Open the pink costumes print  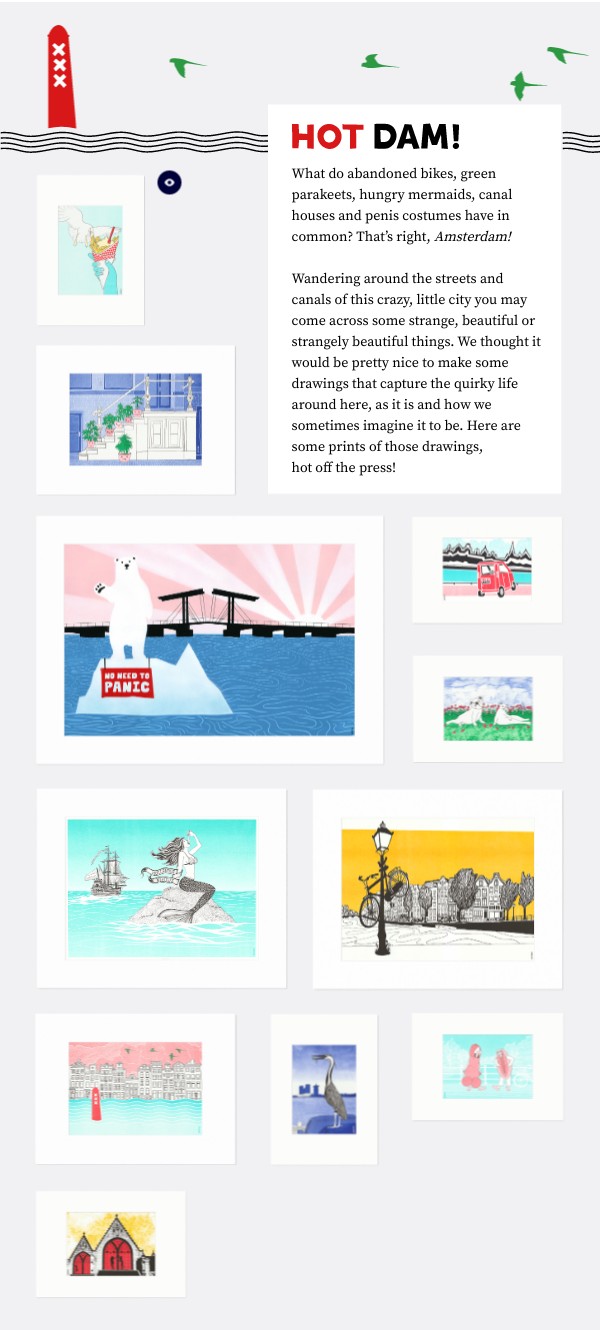pyautogui.click(x=487, y=1066)
